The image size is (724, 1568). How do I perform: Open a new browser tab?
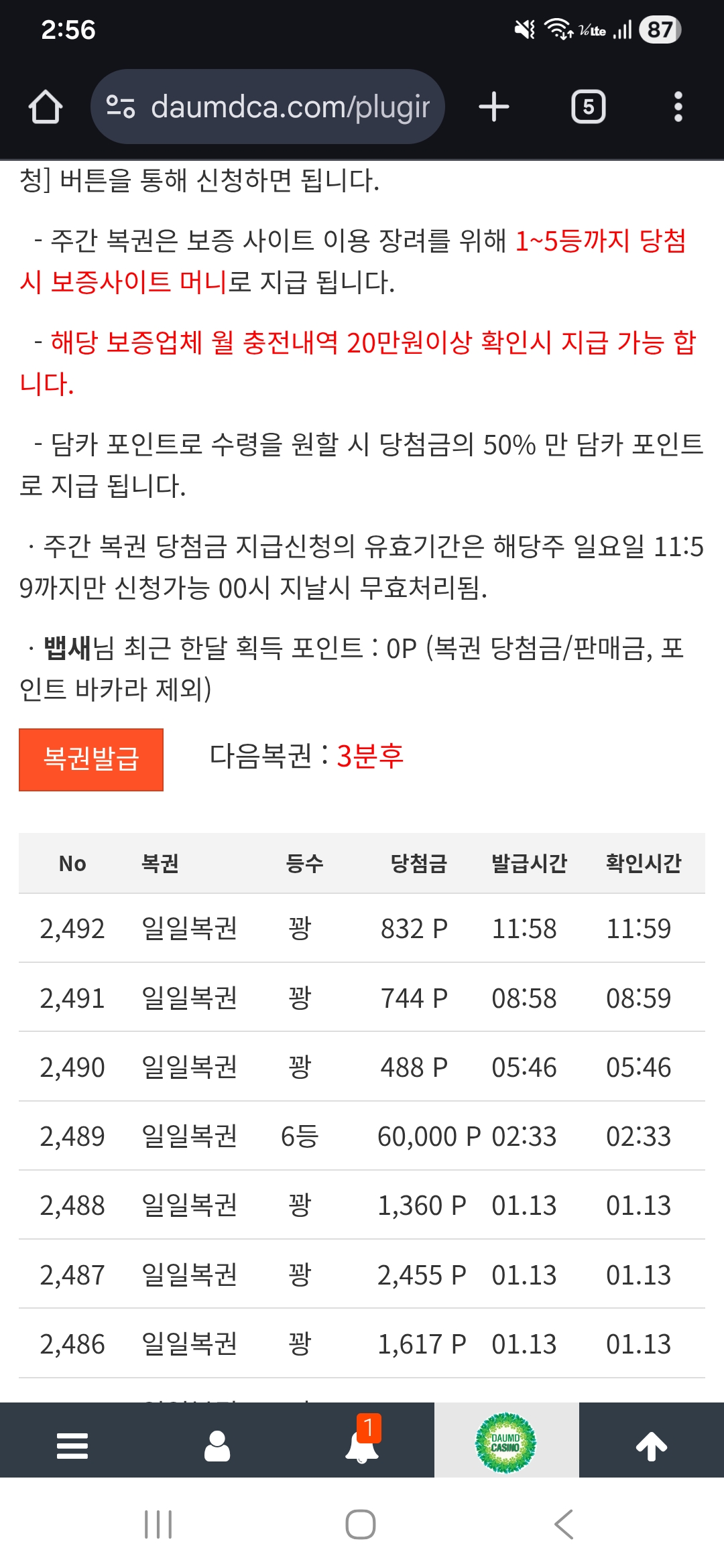[x=494, y=107]
